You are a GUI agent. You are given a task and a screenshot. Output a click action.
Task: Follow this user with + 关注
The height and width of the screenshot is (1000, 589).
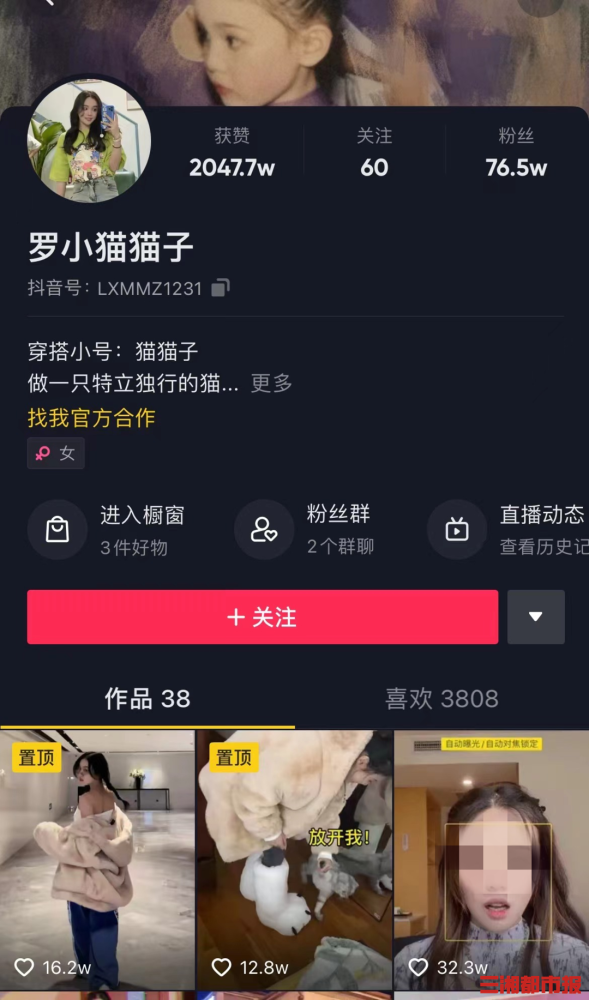pyautogui.click(x=263, y=617)
